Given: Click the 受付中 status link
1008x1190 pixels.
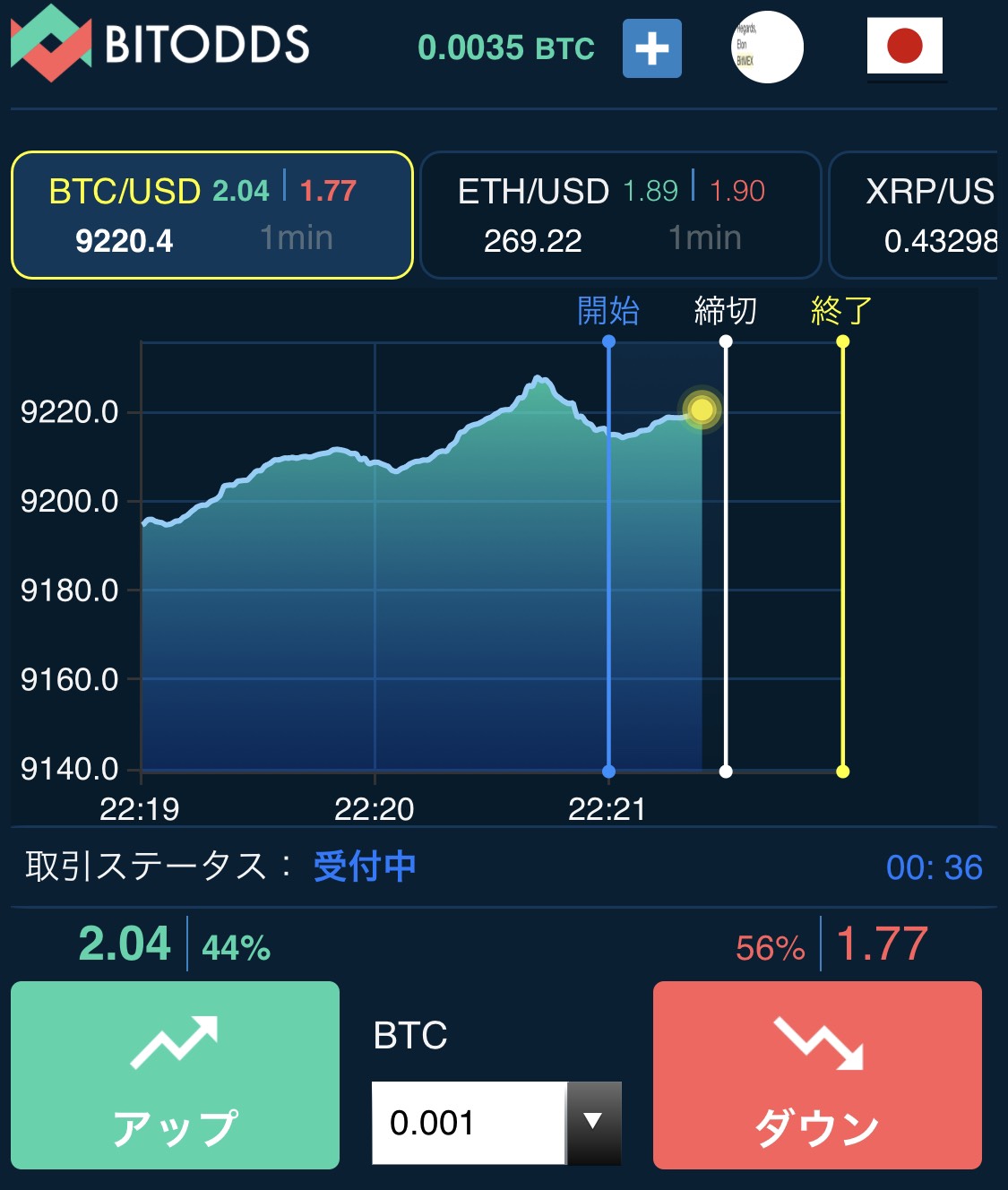Looking at the screenshot, I should (x=362, y=867).
